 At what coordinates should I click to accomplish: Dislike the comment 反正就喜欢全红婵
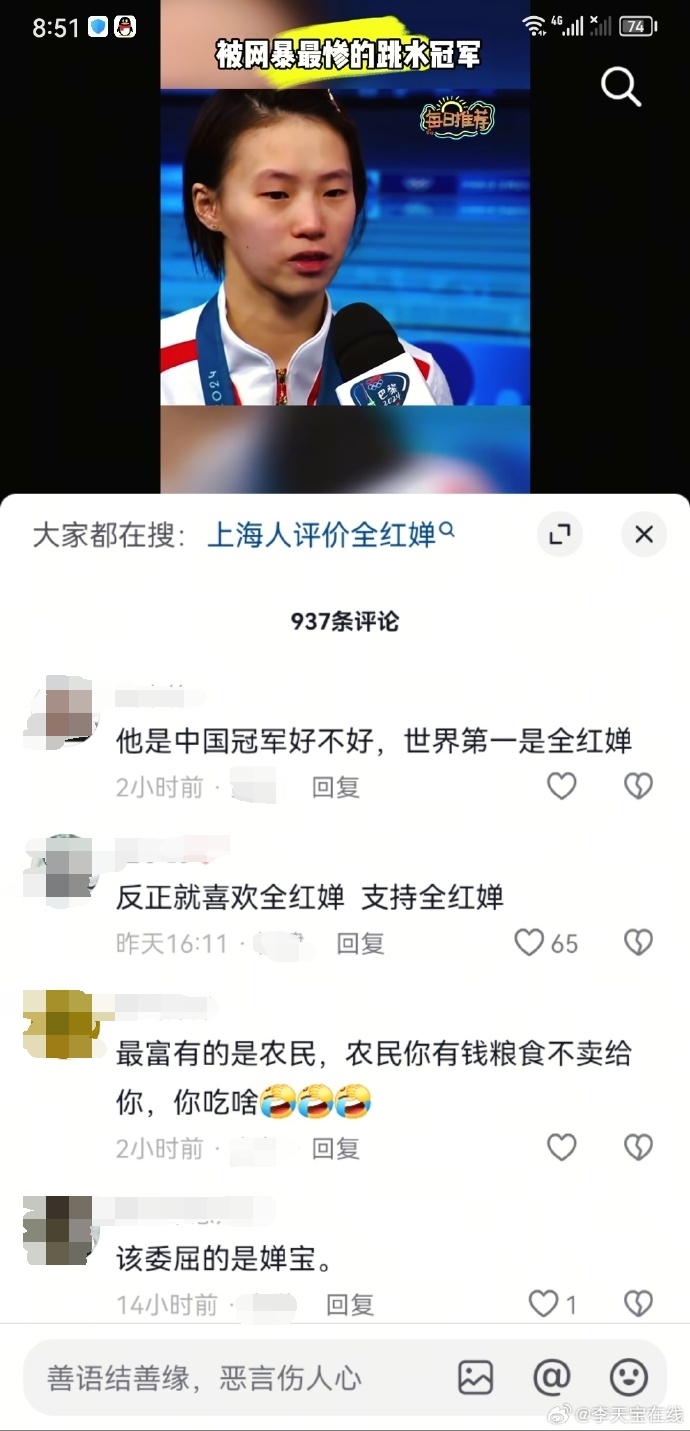(x=638, y=942)
